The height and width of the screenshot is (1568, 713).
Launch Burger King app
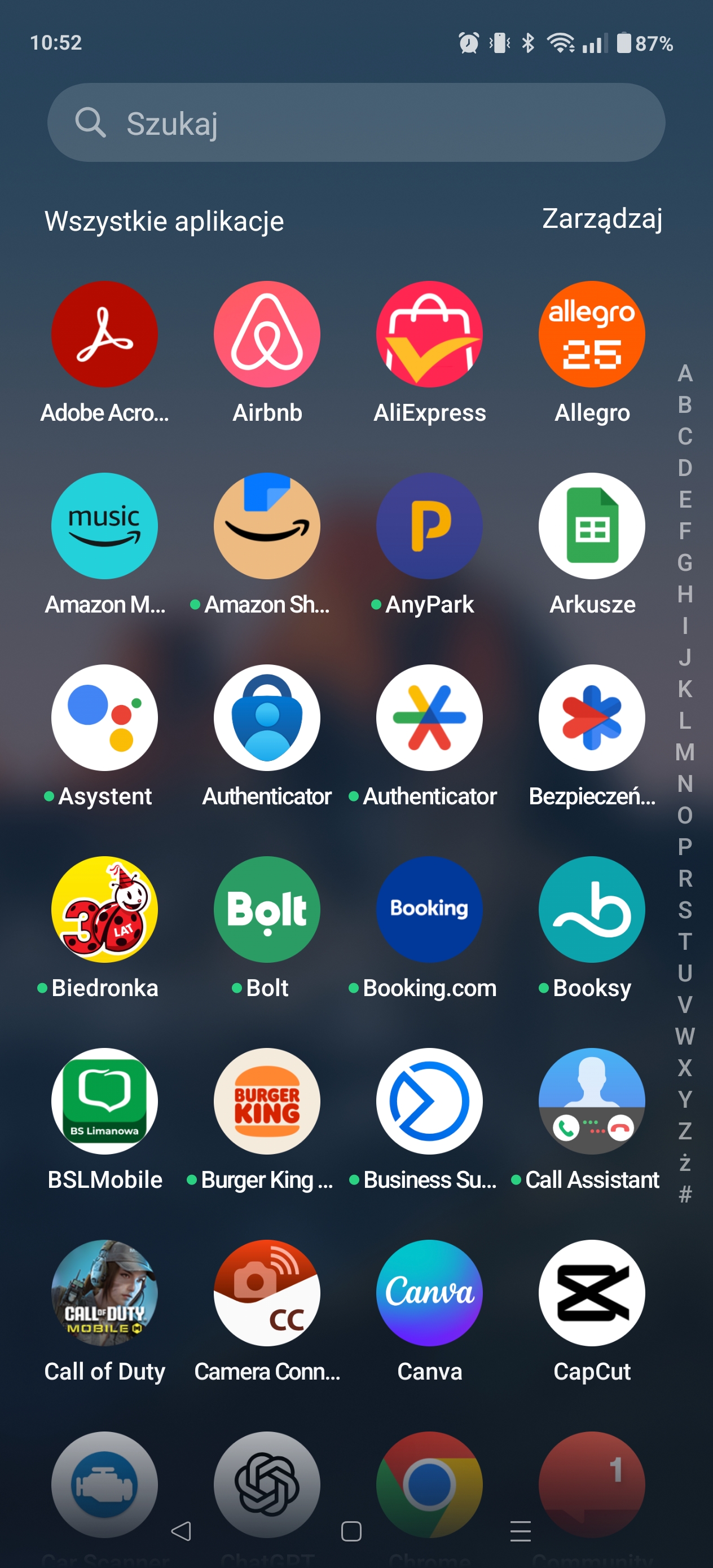click(x=267, y=1101)
